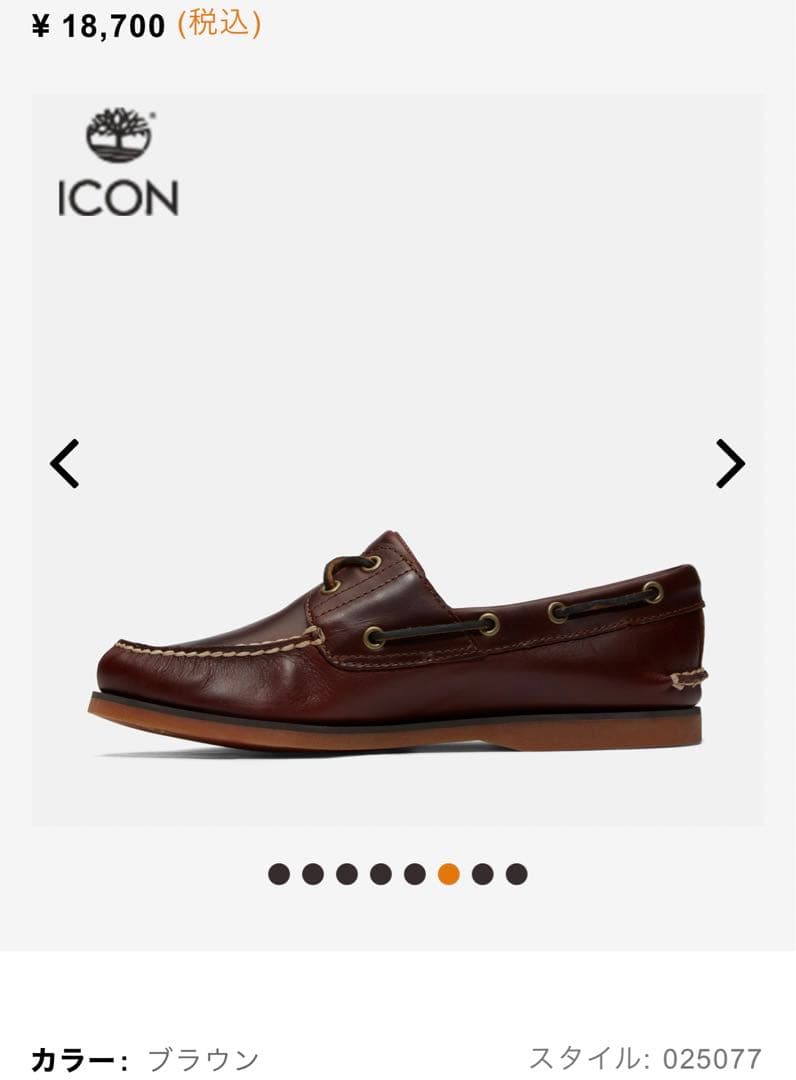The image size is (796, 1080).
Task: Show the previous product image
Action: [x=65, y=463]
